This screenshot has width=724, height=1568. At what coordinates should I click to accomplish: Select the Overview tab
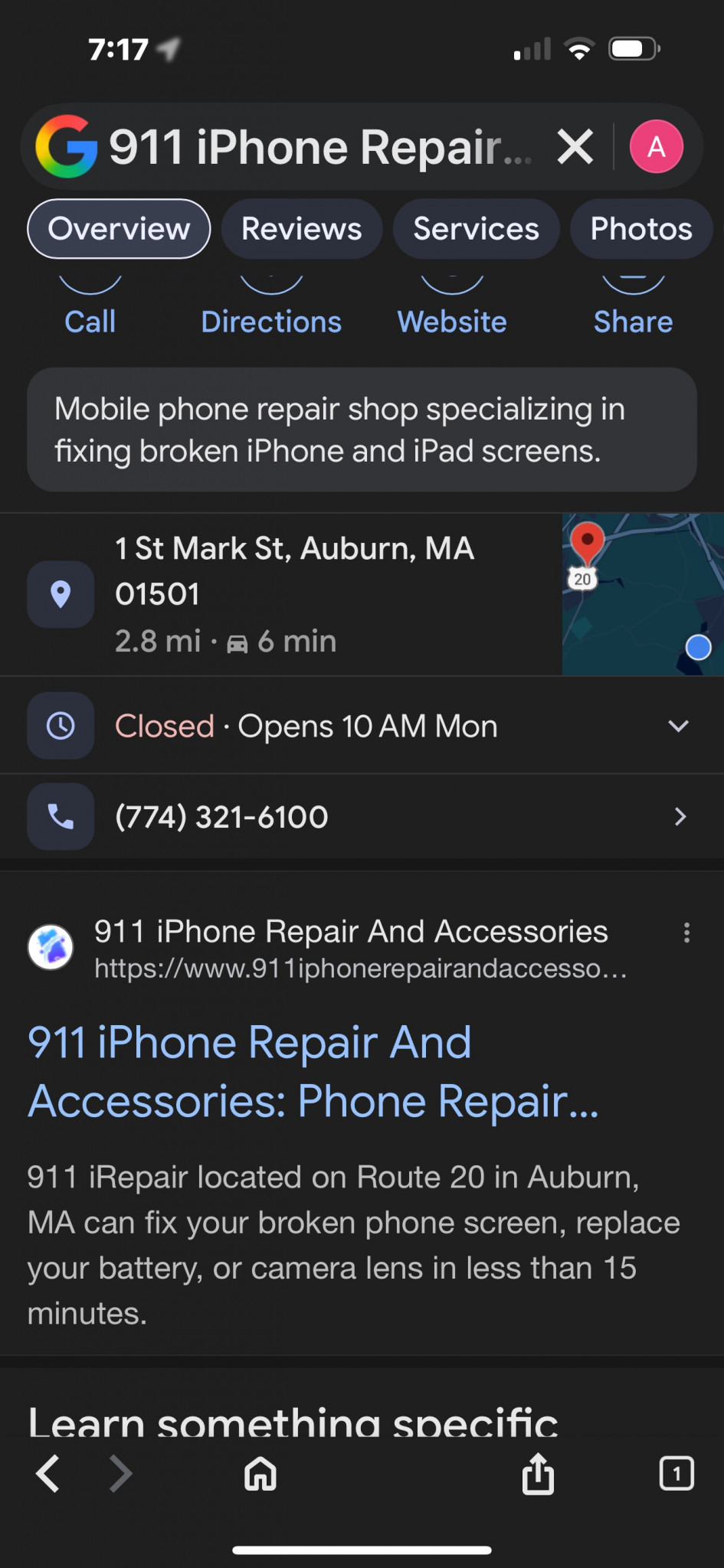coord(119,229)
